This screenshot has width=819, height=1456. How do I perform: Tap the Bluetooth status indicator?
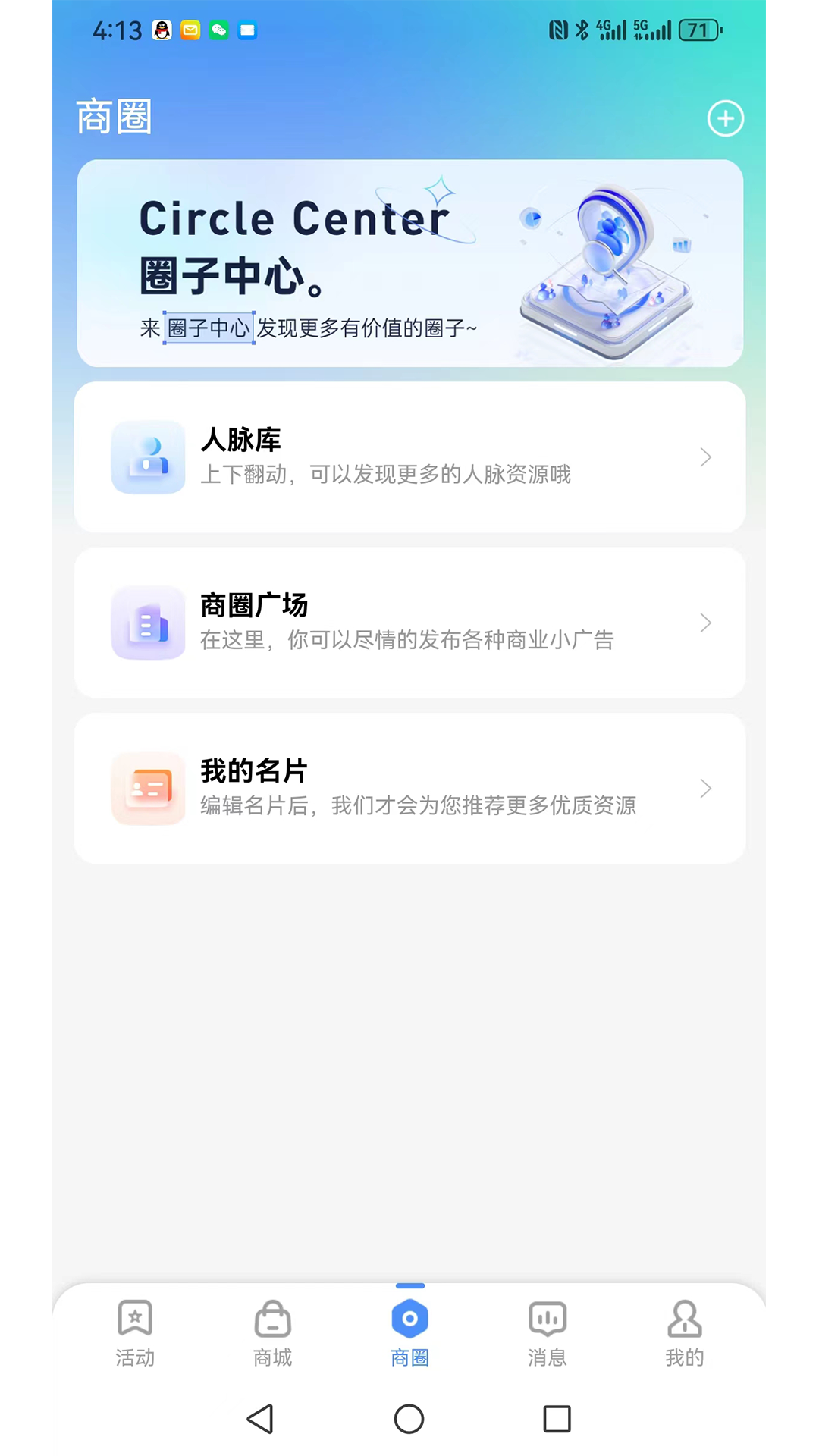(x=582, y=30)
